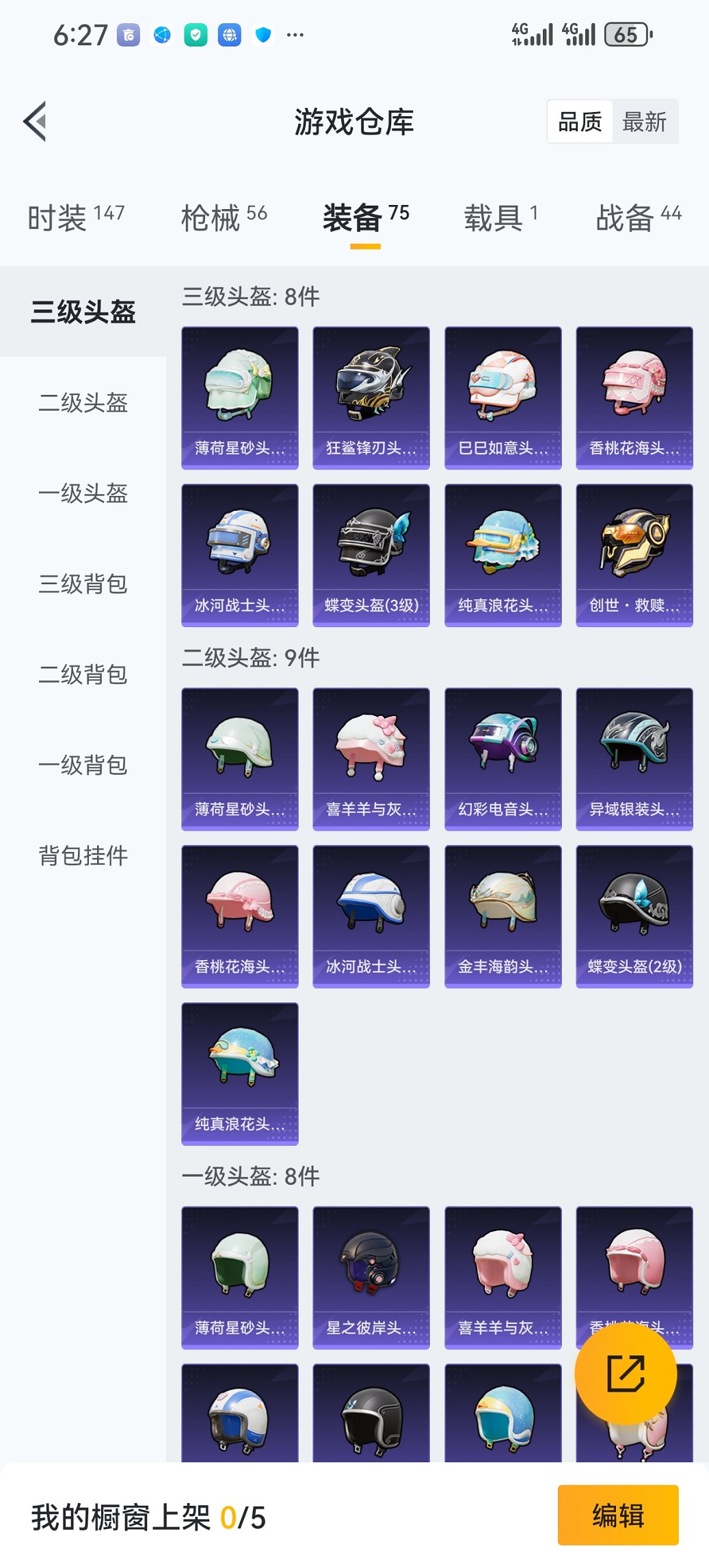Select 一级背包 in the sidebar
This screenshot has width=709, height=1568.
pyautogui.click(x=83, y=766)
